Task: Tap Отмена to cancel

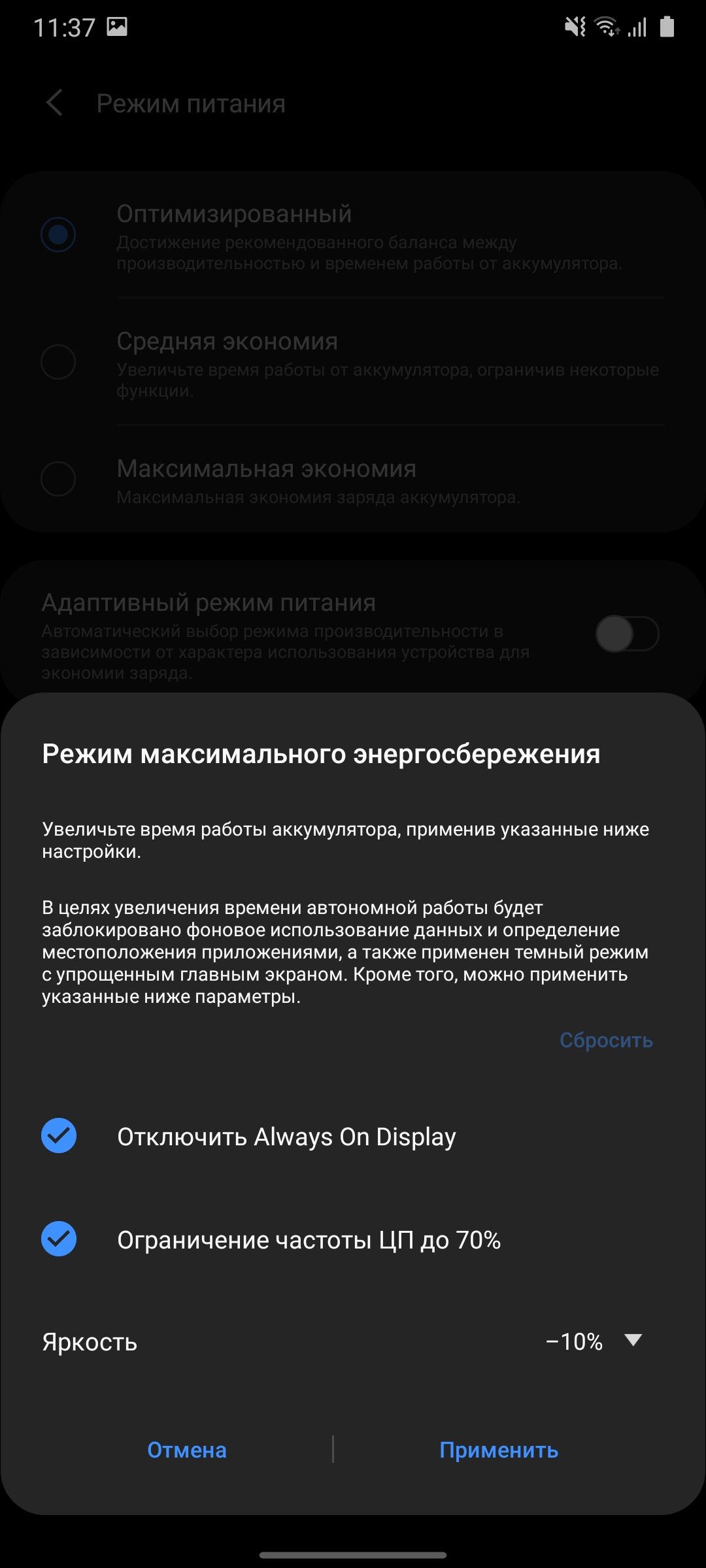Action: coord(187,1450)
